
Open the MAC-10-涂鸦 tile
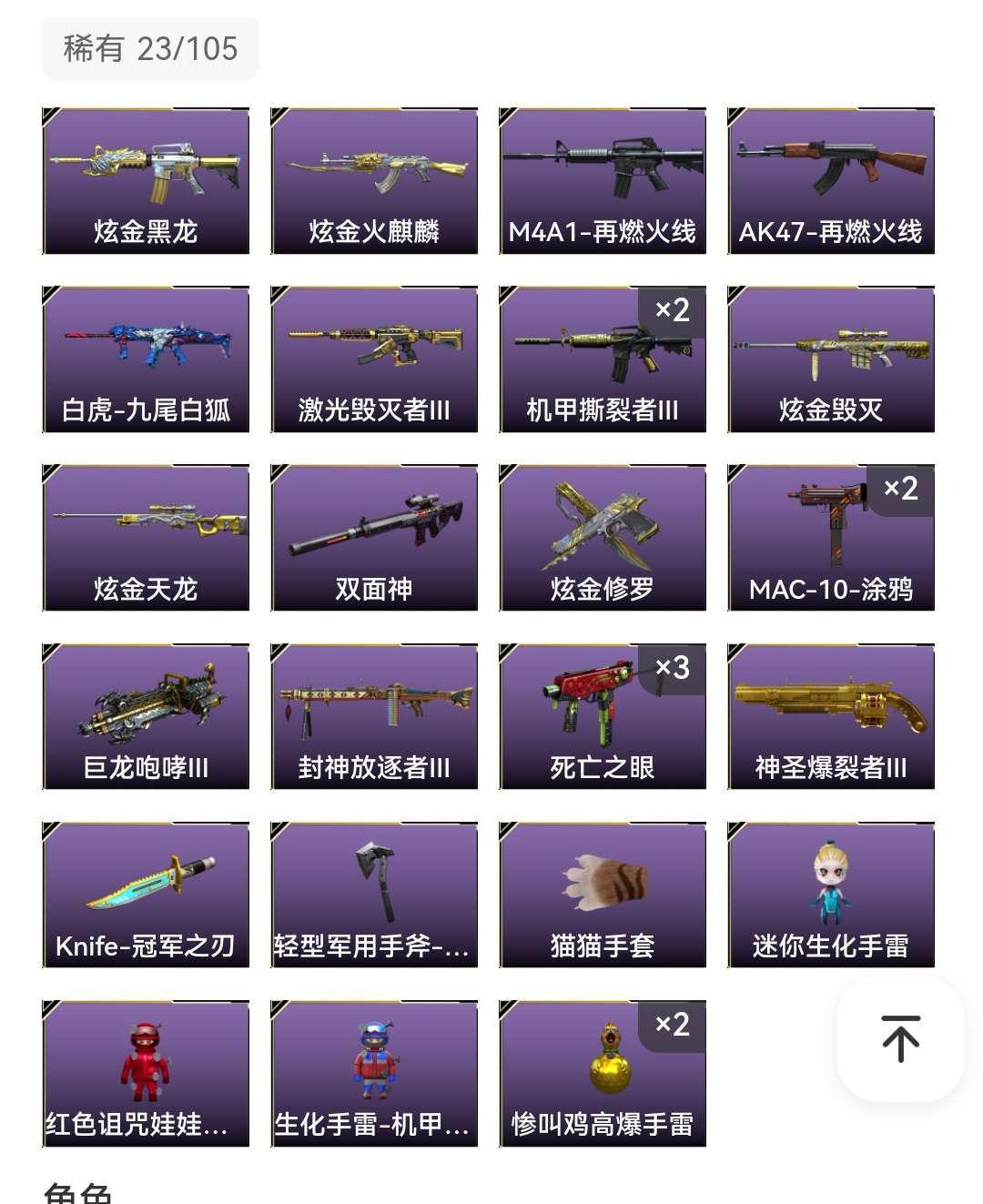[831, 538]
